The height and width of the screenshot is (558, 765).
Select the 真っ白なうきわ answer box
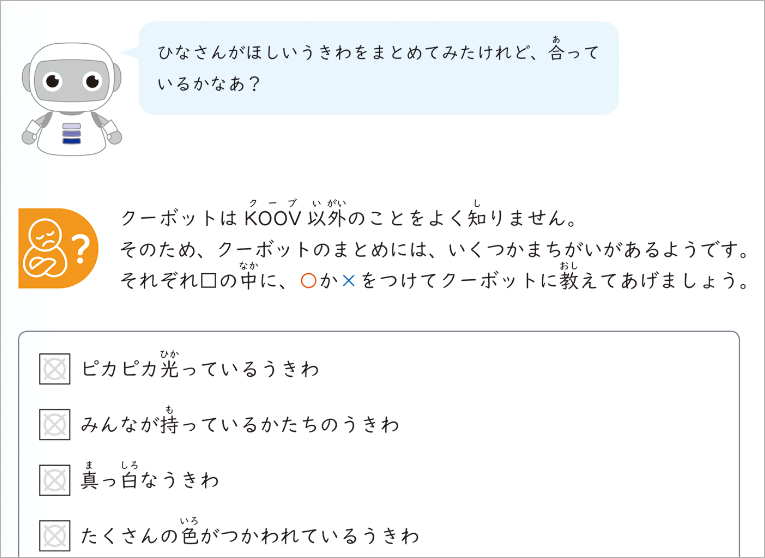54,480
